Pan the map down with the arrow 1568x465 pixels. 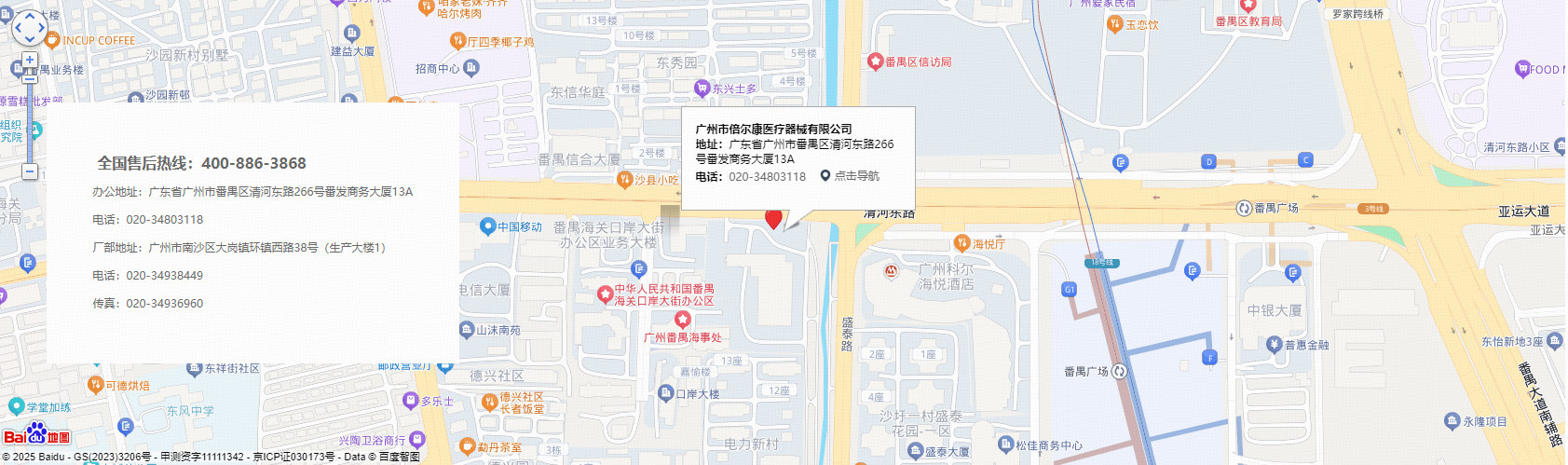pyautogui.click(x=29, y=40)
